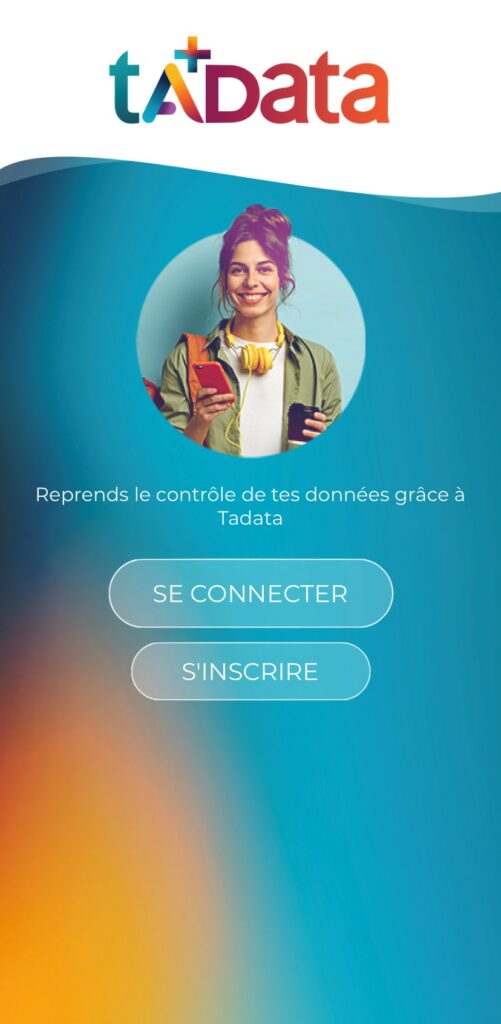Select S'INSCRIRE to create an account
This screenshot has height=1024, width=501.
[x=251, y=671]
